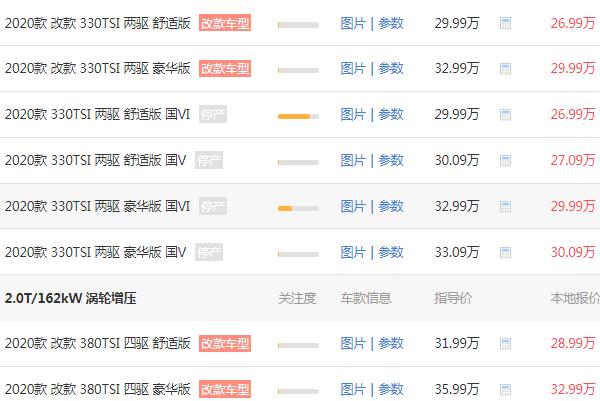This screenshot has height=401, width=600.
Task: View 参数 for 改款 380TSI 四驱 舒适版
Action: (390, 343)
